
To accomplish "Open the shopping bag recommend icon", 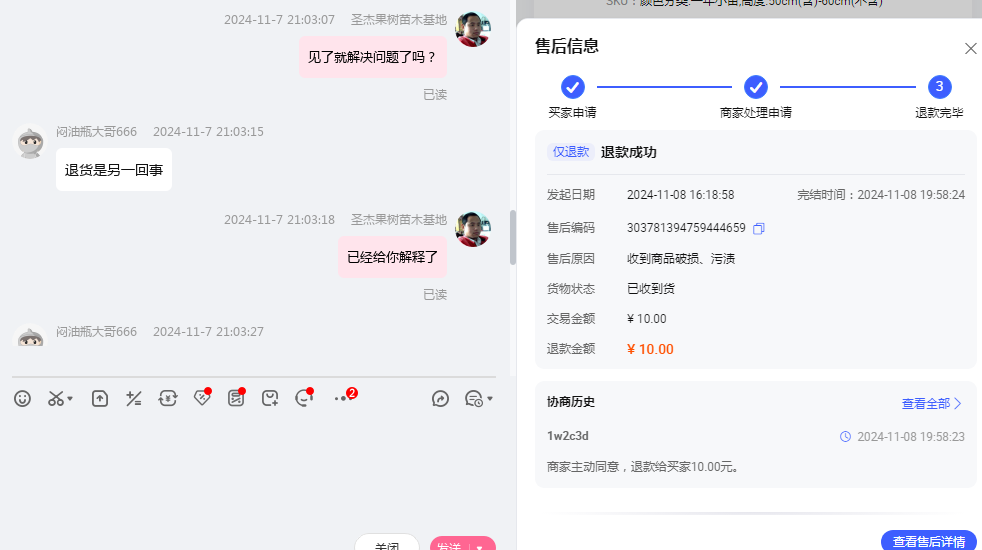I will (x=269, y=398).
